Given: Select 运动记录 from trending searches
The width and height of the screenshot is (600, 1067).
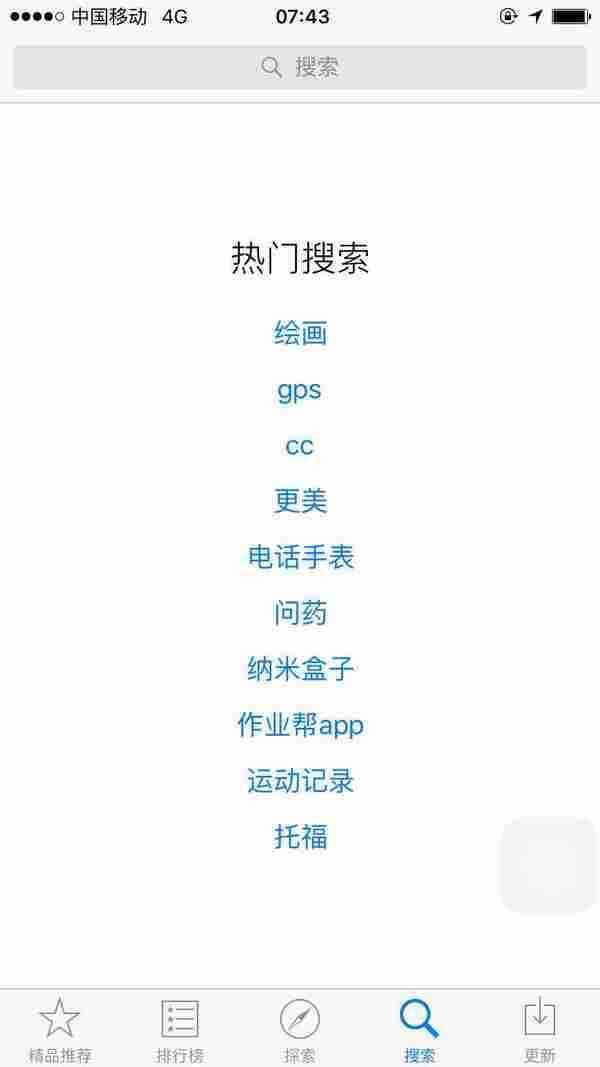Looking at the screenshot, I should [300, 781].
